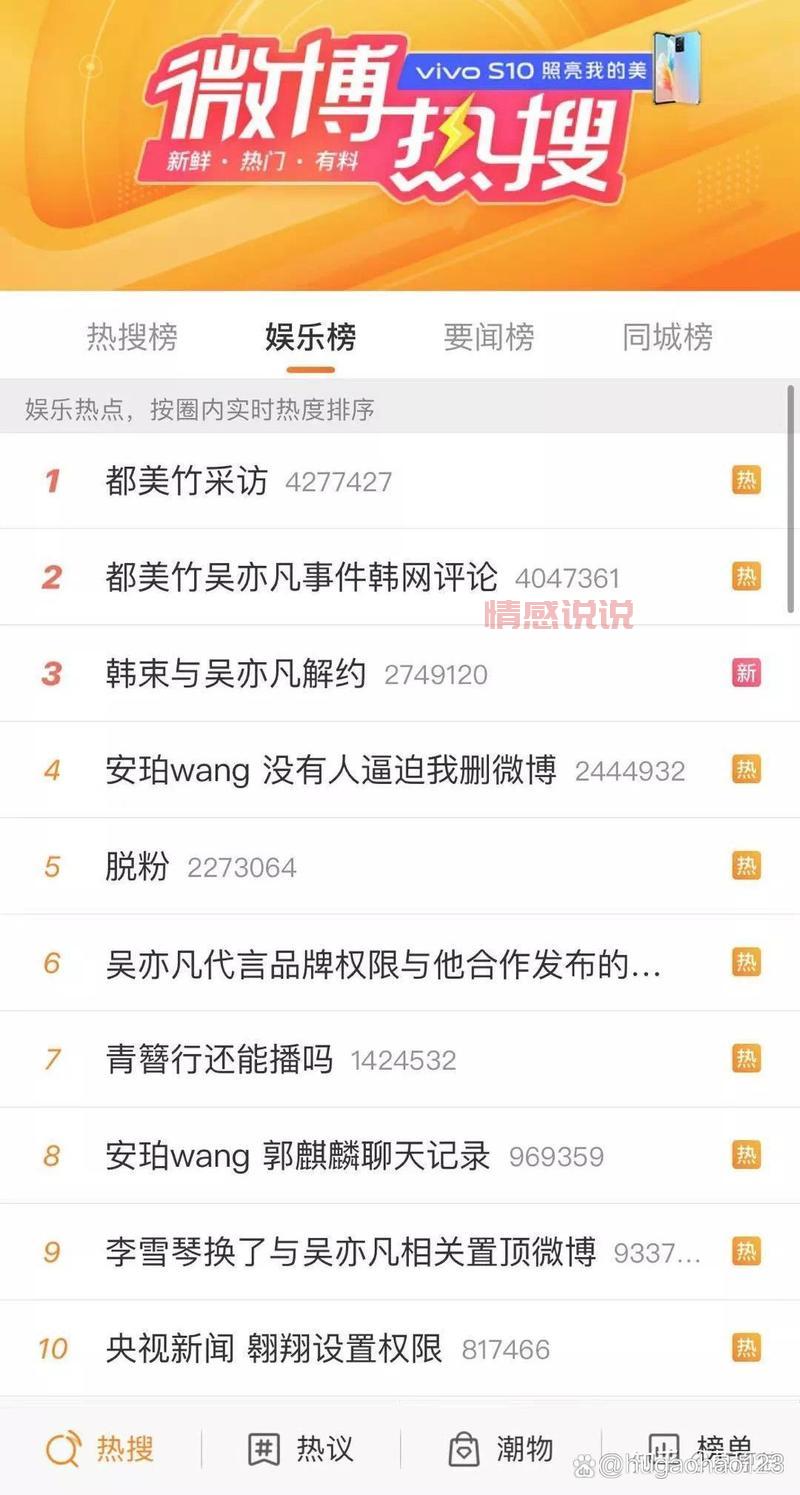This screenshot has height=1495, width=800.
Task: Click the 安珀wang 郭麒麟聊天记录 entry
Action: (296, 1154)
